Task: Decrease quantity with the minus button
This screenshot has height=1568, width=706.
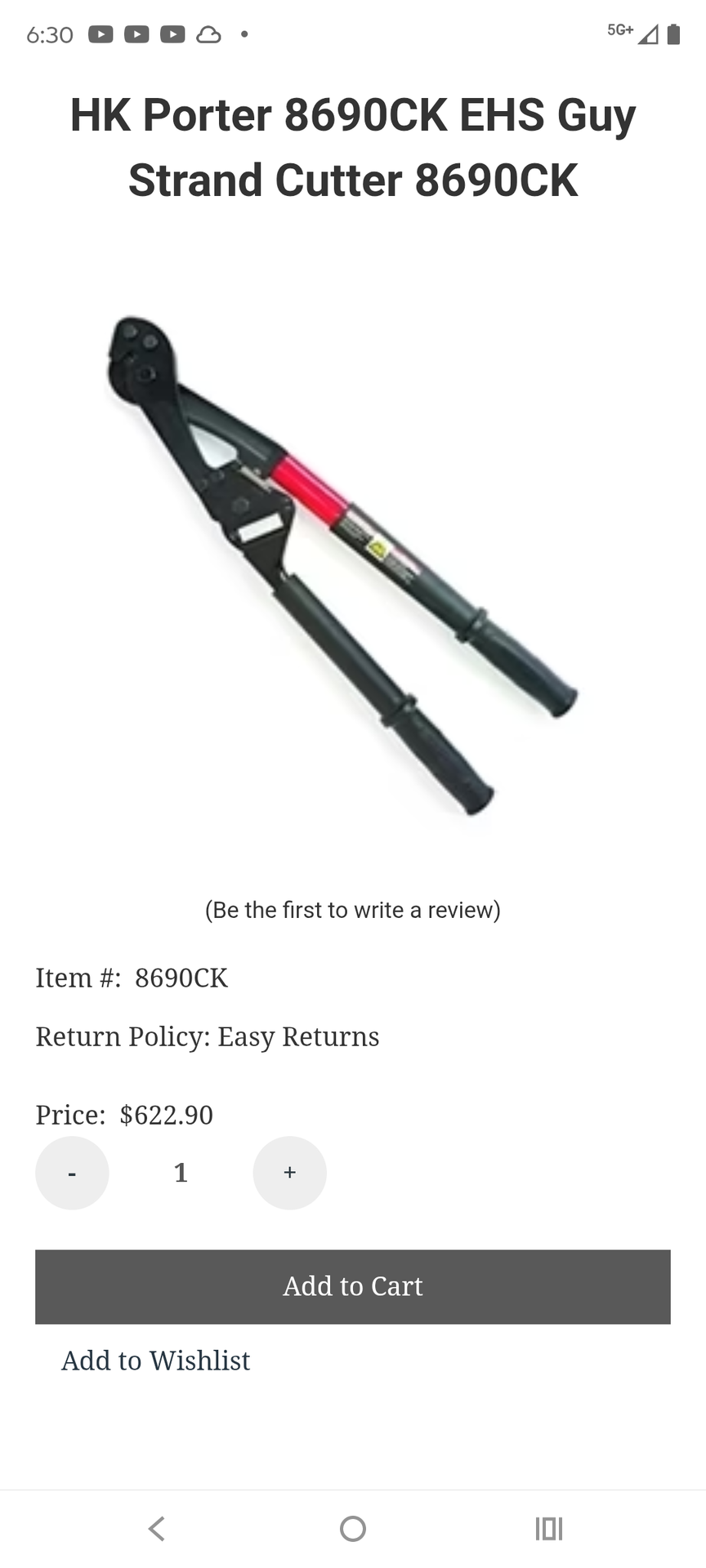Action: (x=72, y=1172)
